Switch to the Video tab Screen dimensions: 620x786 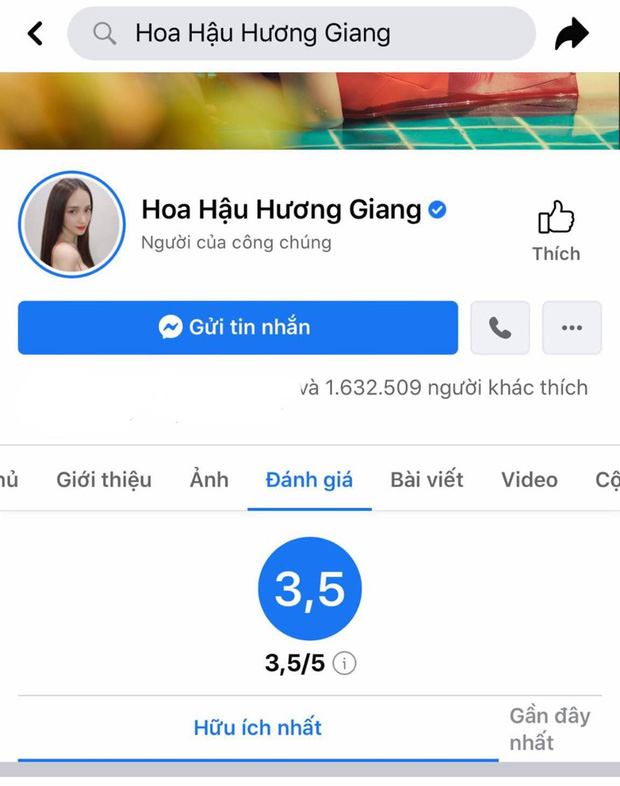pyautogui.click(x=529, y=480)
